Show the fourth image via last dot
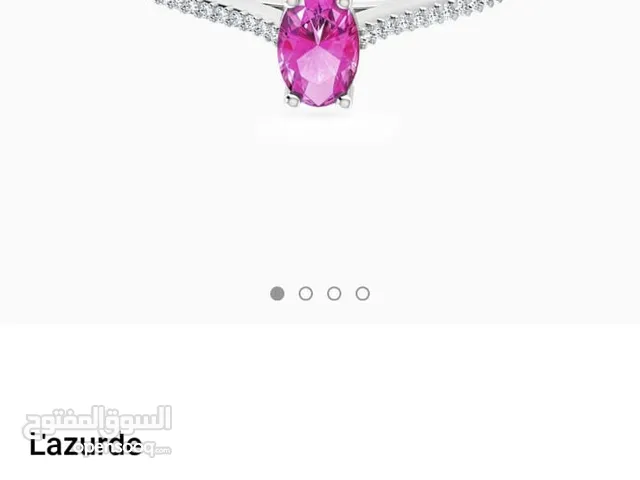Screen dimensions: 640x480 (x=363, y=293)
